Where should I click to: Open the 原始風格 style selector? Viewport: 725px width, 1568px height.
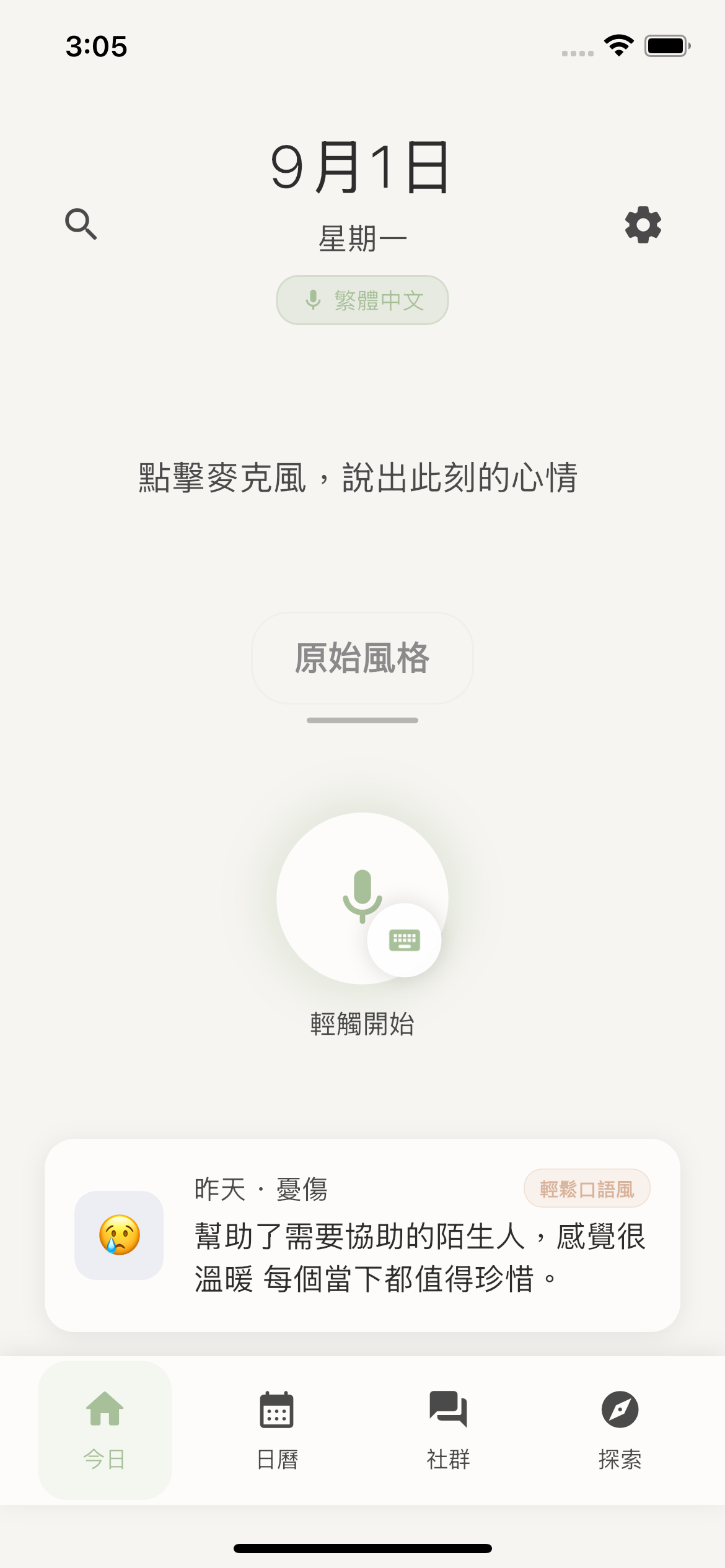[x=362, y=658]
